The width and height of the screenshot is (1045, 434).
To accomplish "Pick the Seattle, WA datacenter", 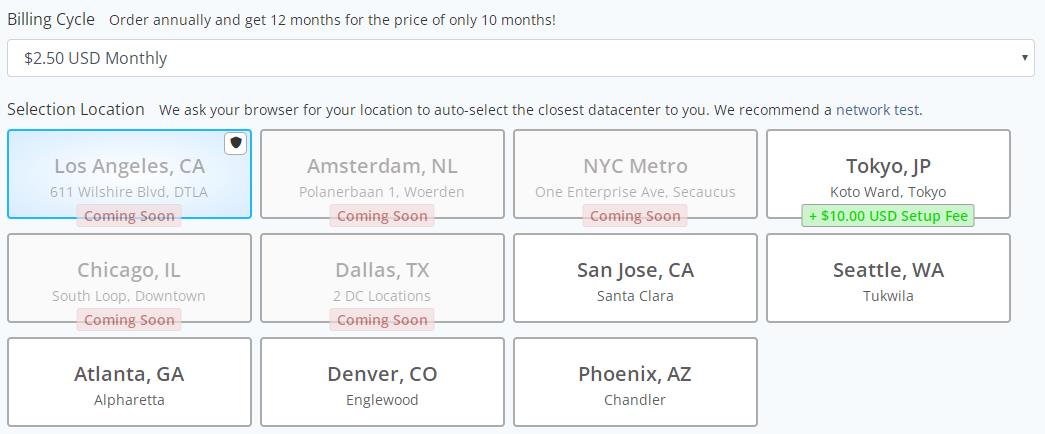I will [x=888, y=279].
